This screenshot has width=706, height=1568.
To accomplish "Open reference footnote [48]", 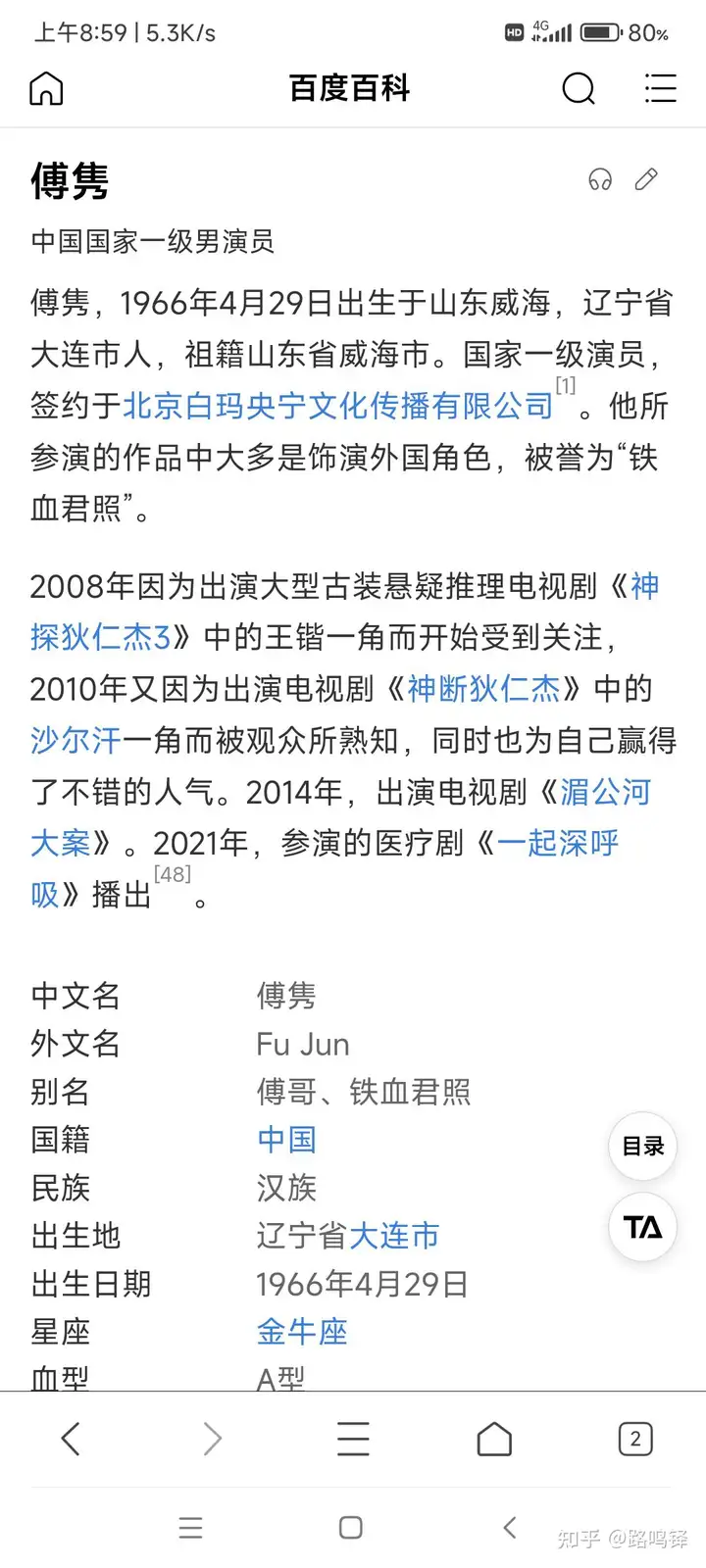I will click(x=173, y=873).
